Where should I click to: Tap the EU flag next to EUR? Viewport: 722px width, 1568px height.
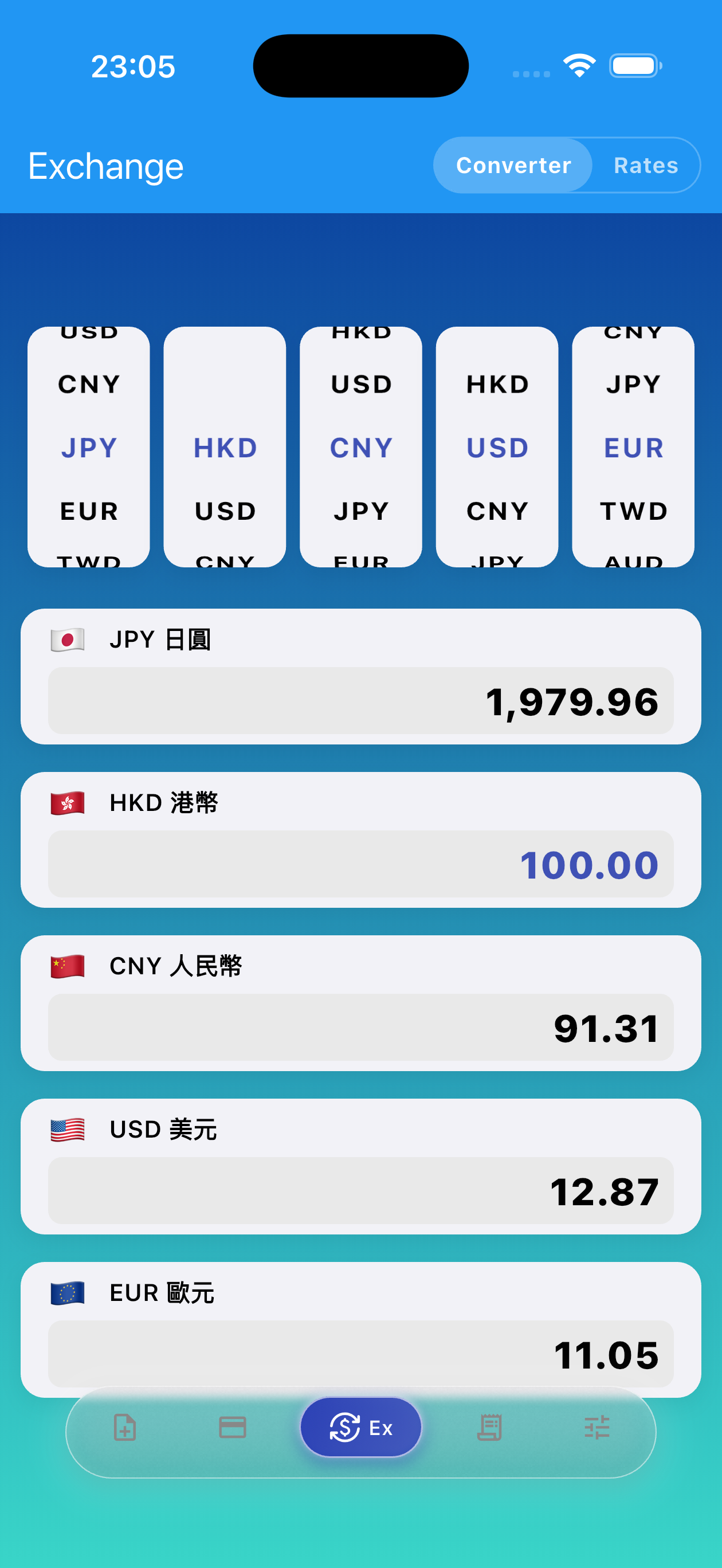coord(68,1292)
